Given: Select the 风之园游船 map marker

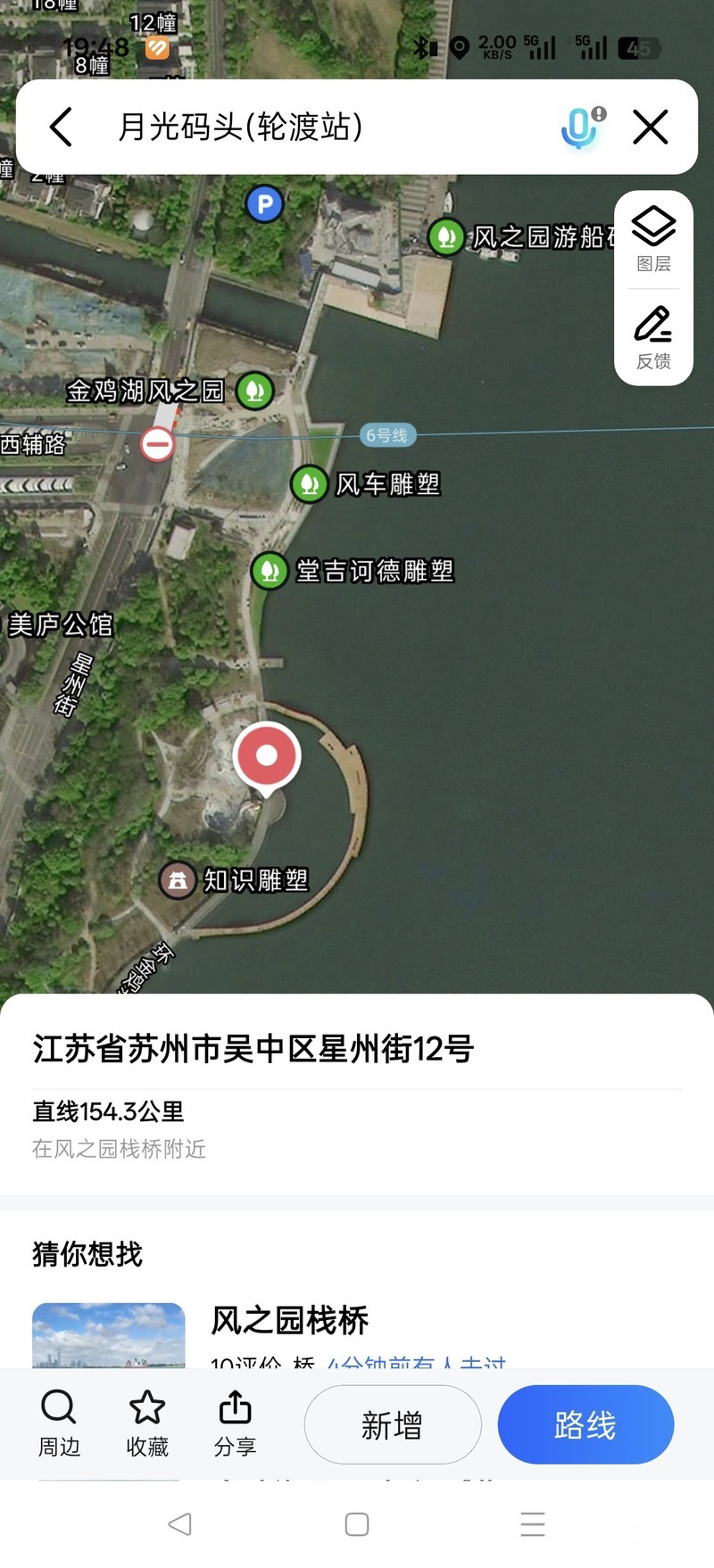Looking at the screenshot, I should coord(446,237).
